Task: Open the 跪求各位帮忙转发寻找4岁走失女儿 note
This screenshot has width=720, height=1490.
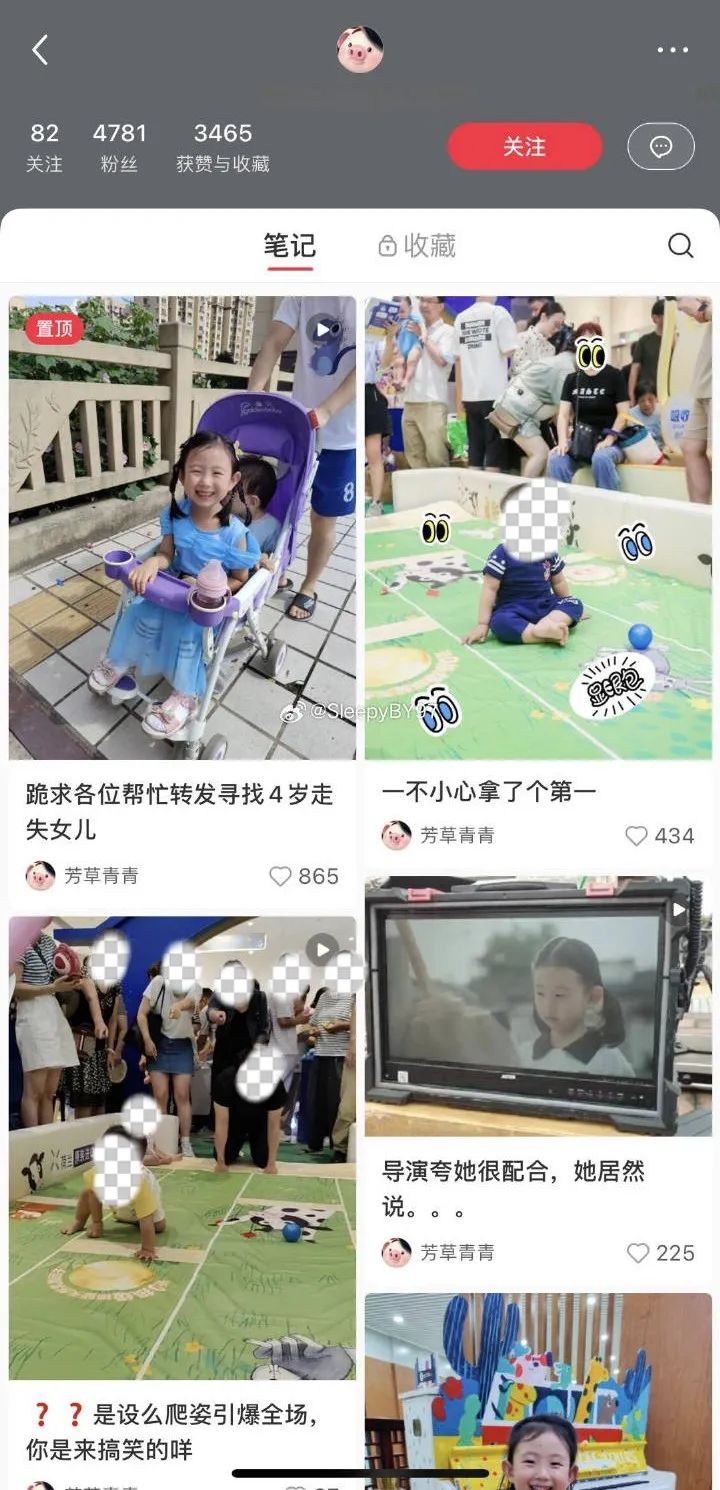Action: point(182,528)
